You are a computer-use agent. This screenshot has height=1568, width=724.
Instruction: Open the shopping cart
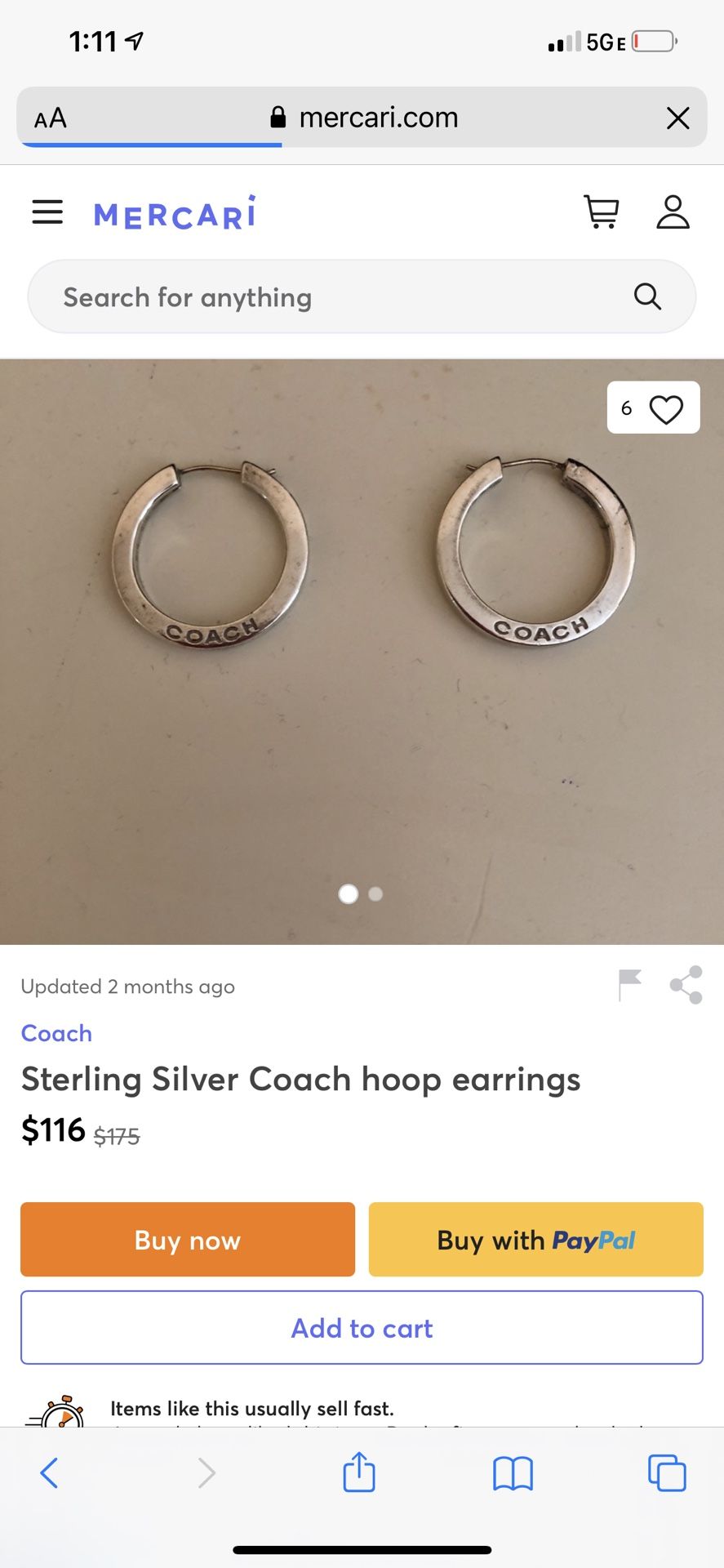pyautogui.click(x=602, y=212)
